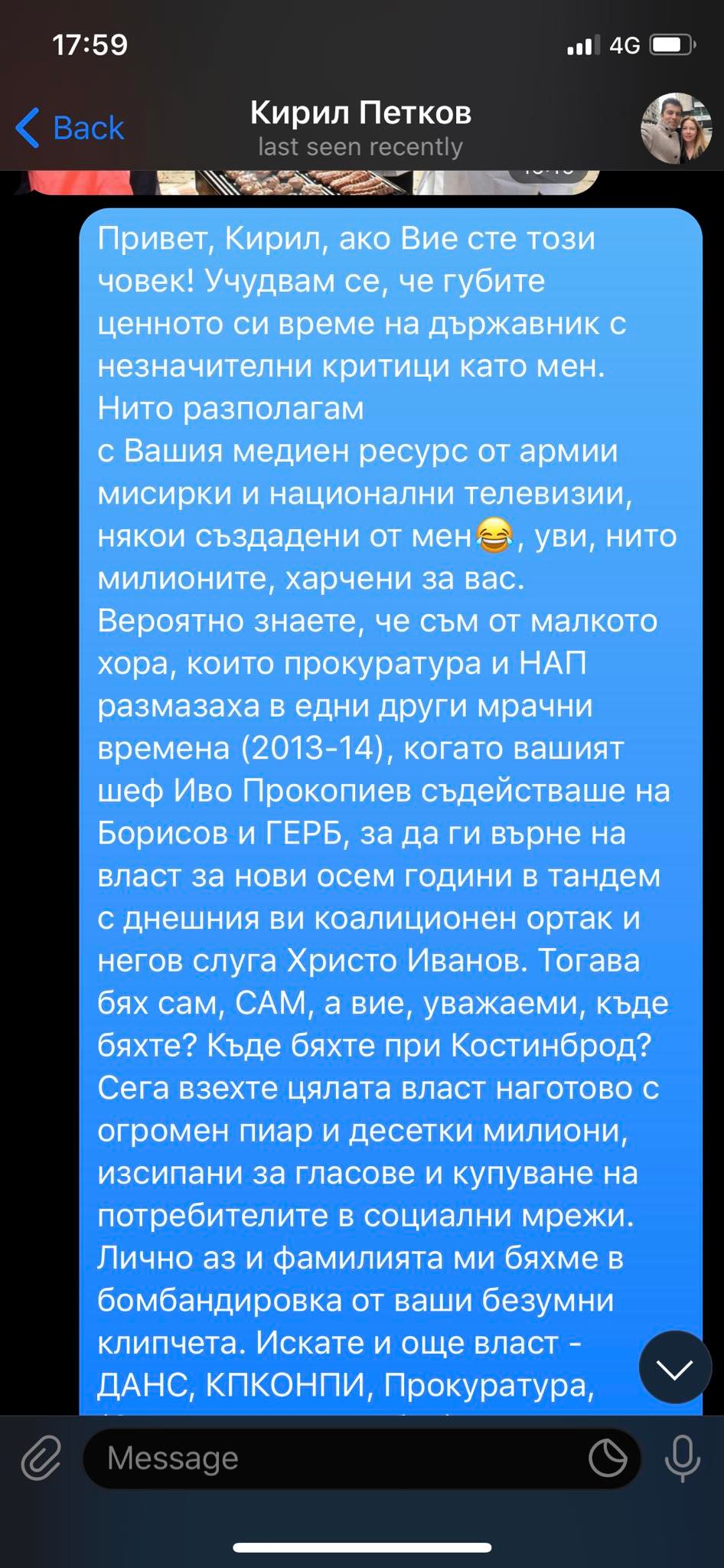Open the sticker panel icon
The image size is (724, 1568).
(x=608, y=1458)
